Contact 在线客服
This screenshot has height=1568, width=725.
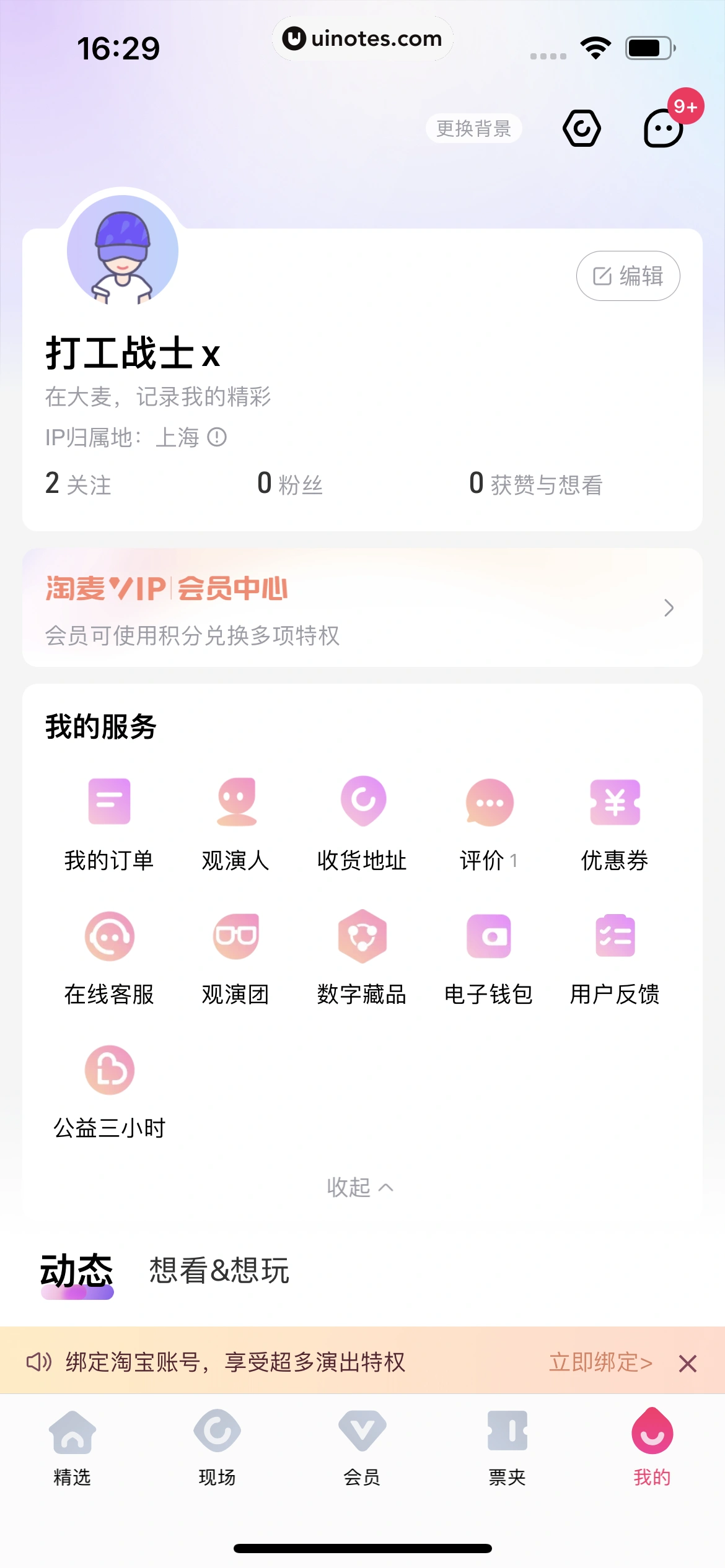click(109, 957)
